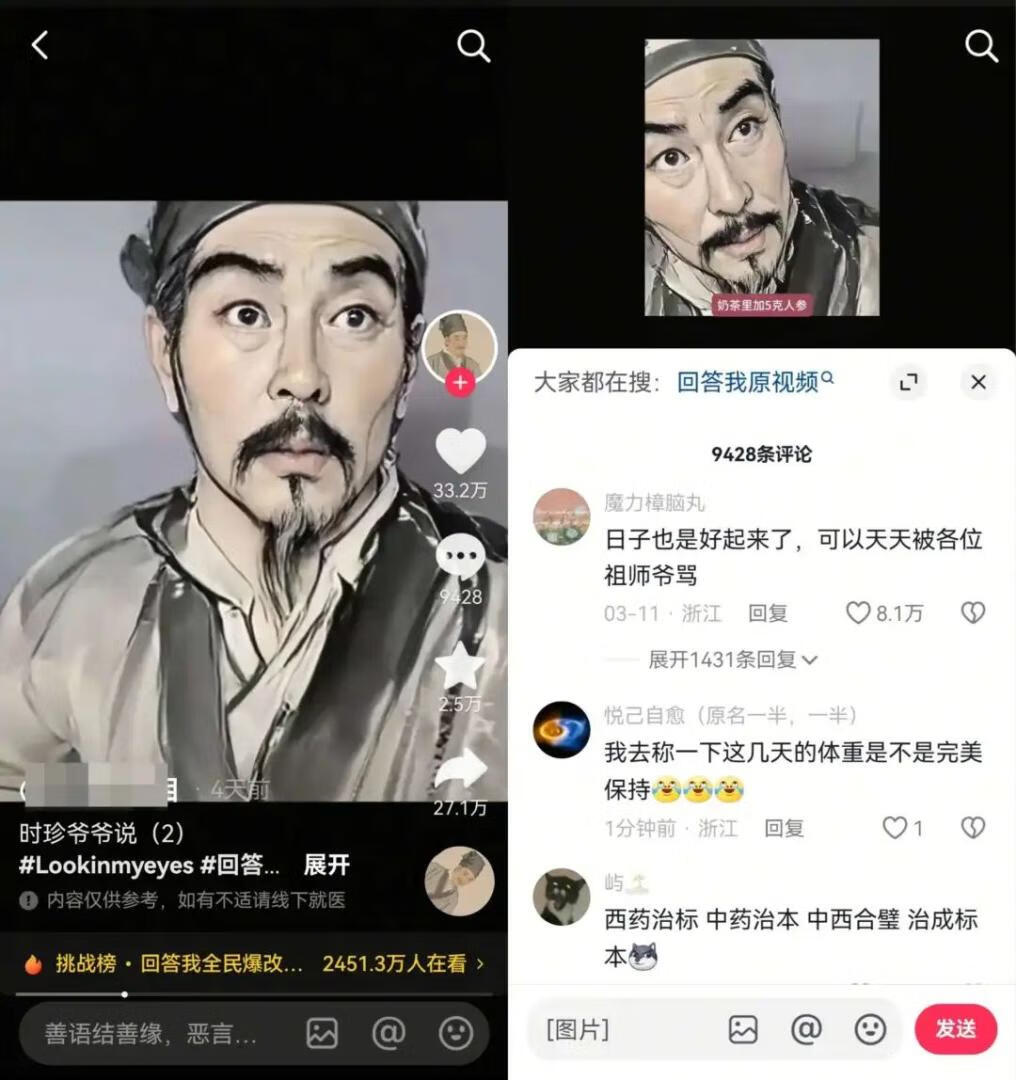The width and height of the screenshot is (1016, 1080).
Task: Dislike the first comment with thumbs-down
Action: 971,614
